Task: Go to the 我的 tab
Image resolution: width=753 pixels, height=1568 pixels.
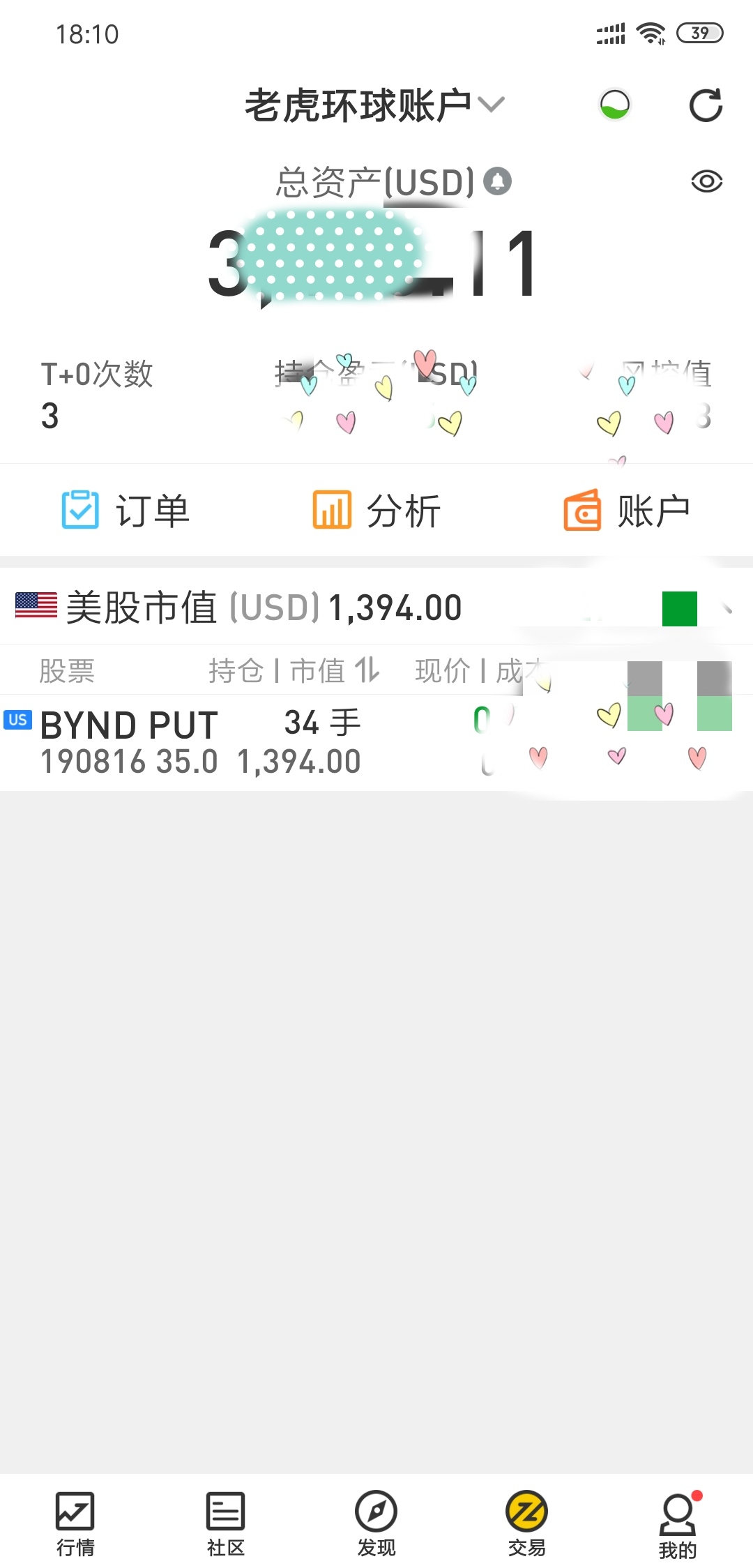Action: (x=678, y=1525)
